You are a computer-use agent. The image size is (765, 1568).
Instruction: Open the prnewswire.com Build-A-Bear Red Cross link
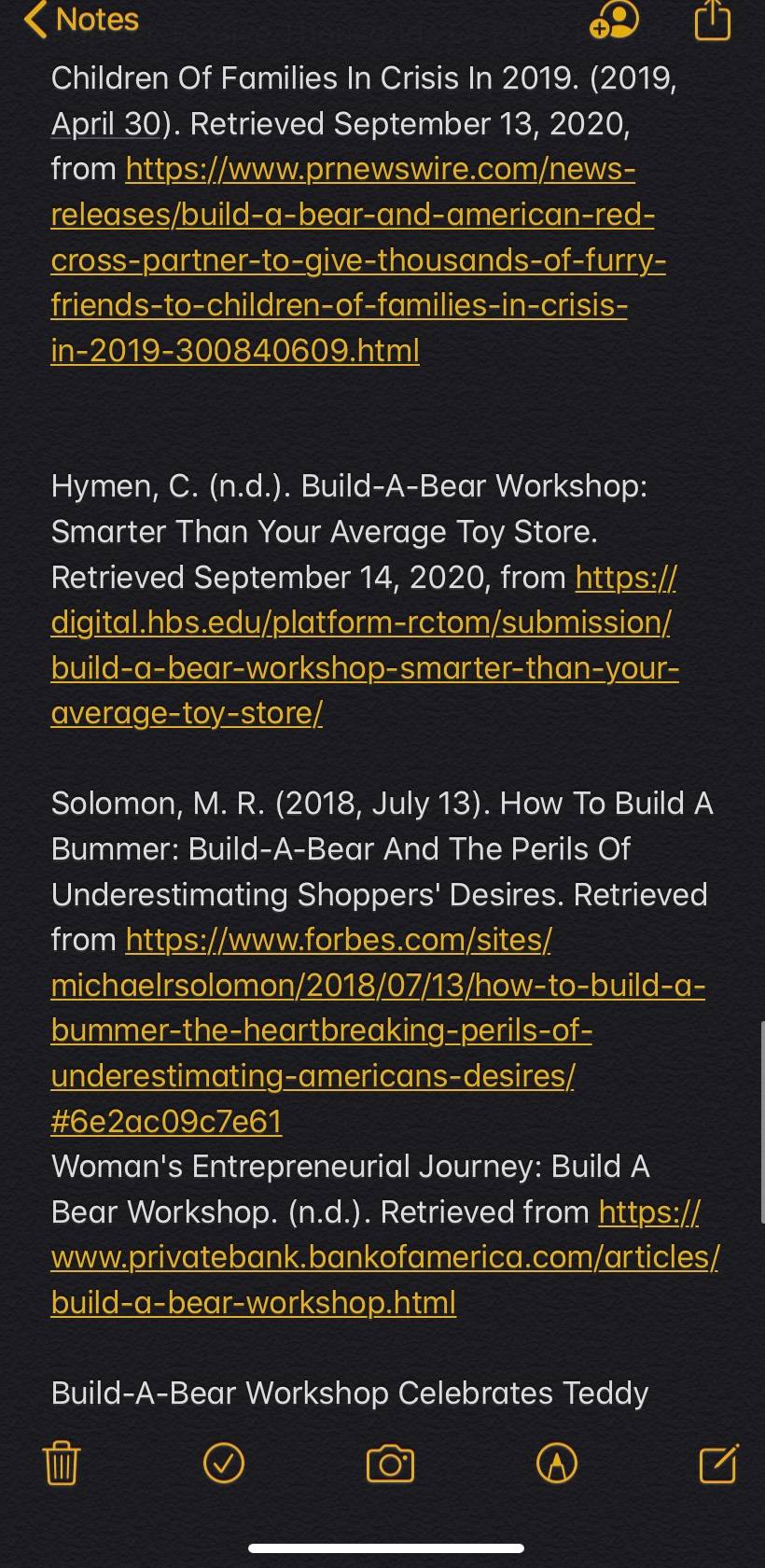pyautogui.click(x=357, y=260)
